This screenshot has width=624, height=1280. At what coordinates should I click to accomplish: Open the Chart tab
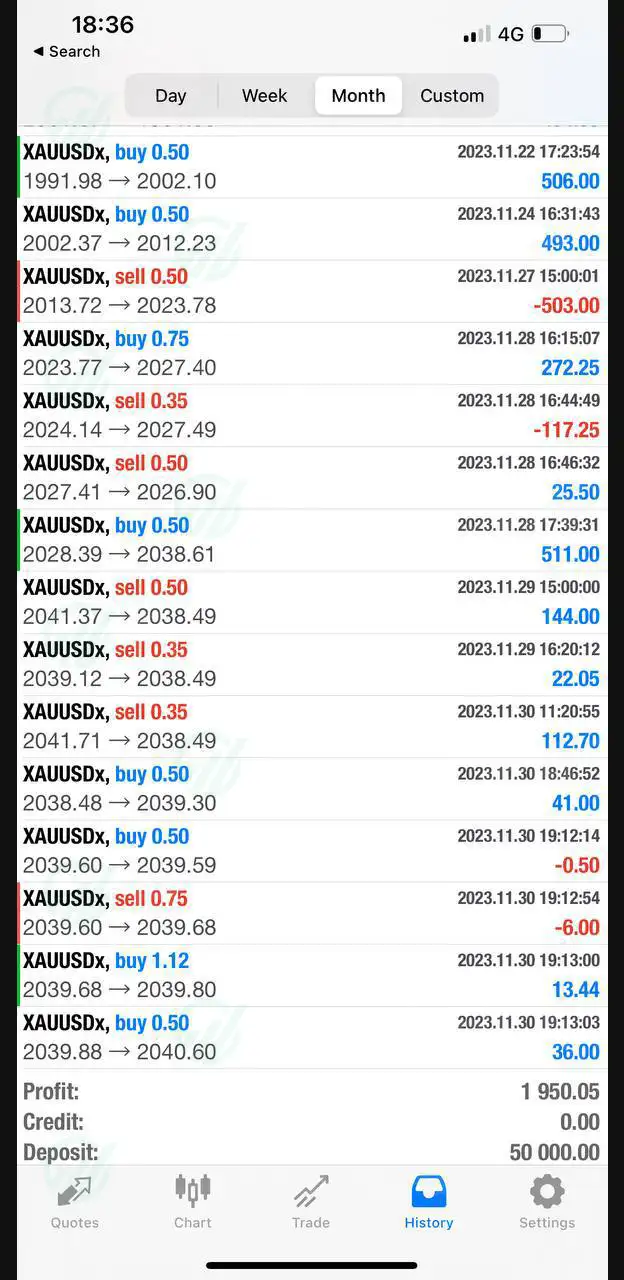click(x=193, y=1201)
